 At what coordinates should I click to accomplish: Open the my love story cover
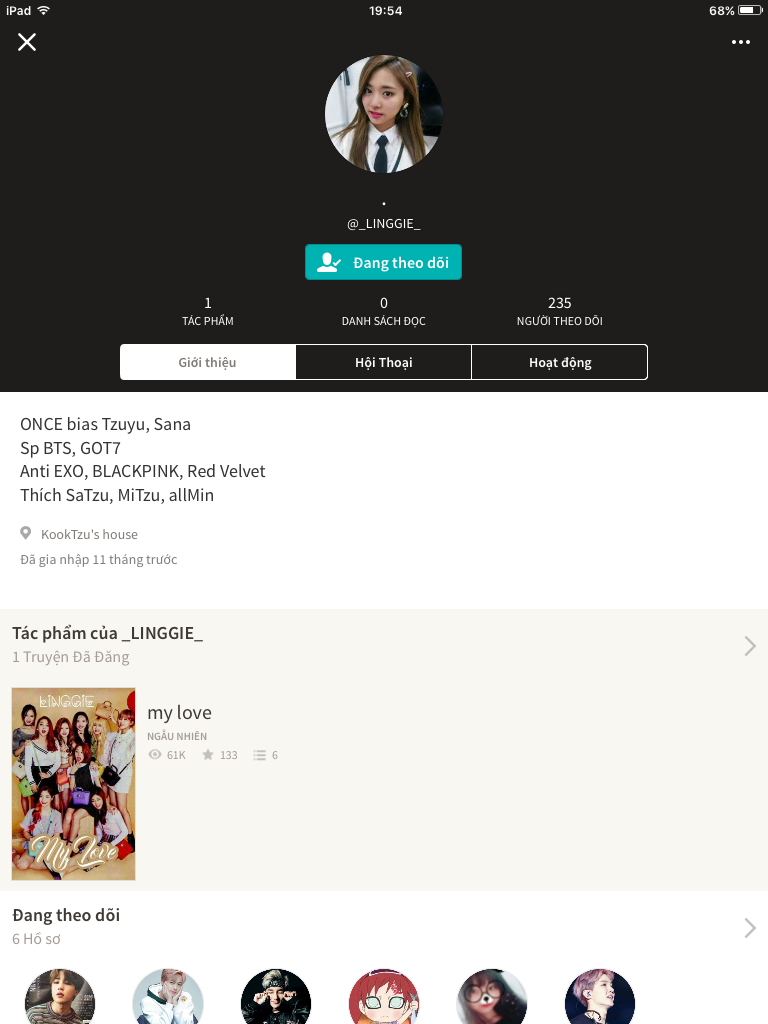(73, 784)
